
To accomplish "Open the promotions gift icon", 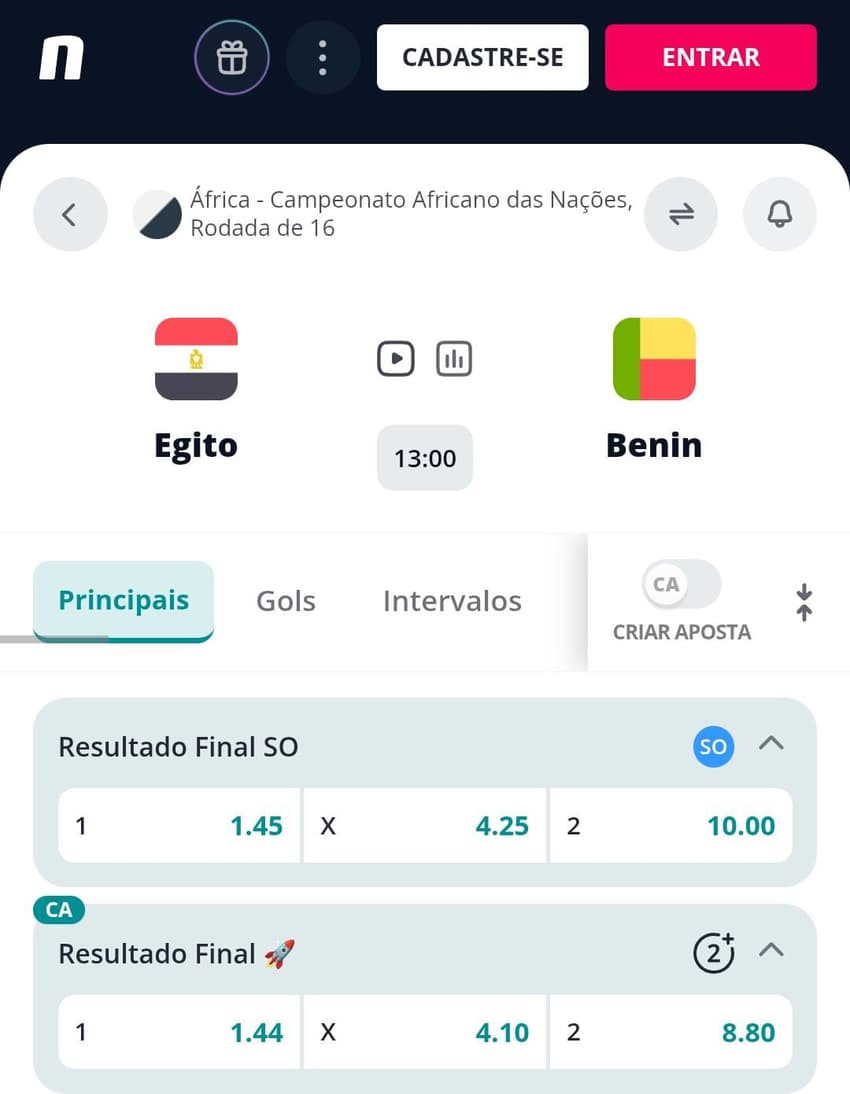I will (x=231, y=57).
